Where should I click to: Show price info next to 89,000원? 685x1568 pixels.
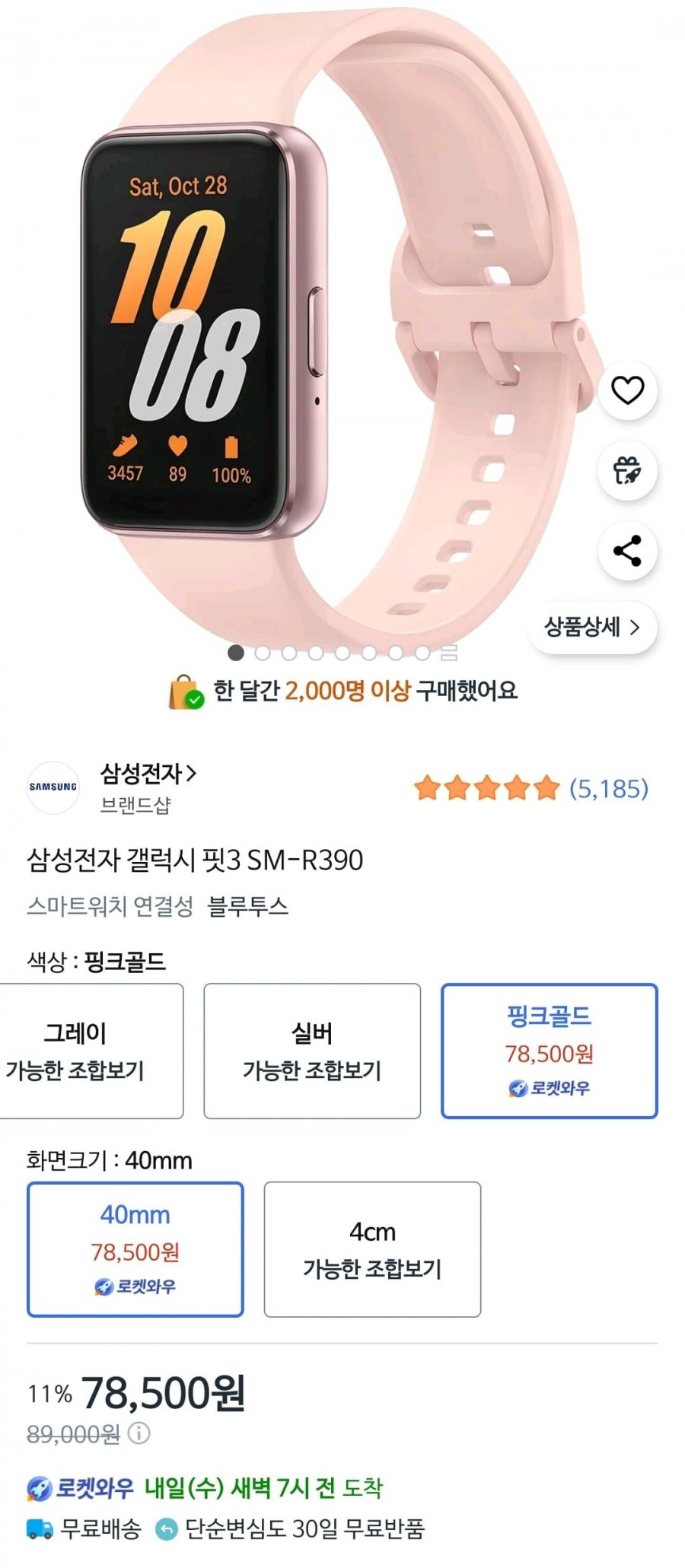tap(139, 1434)
